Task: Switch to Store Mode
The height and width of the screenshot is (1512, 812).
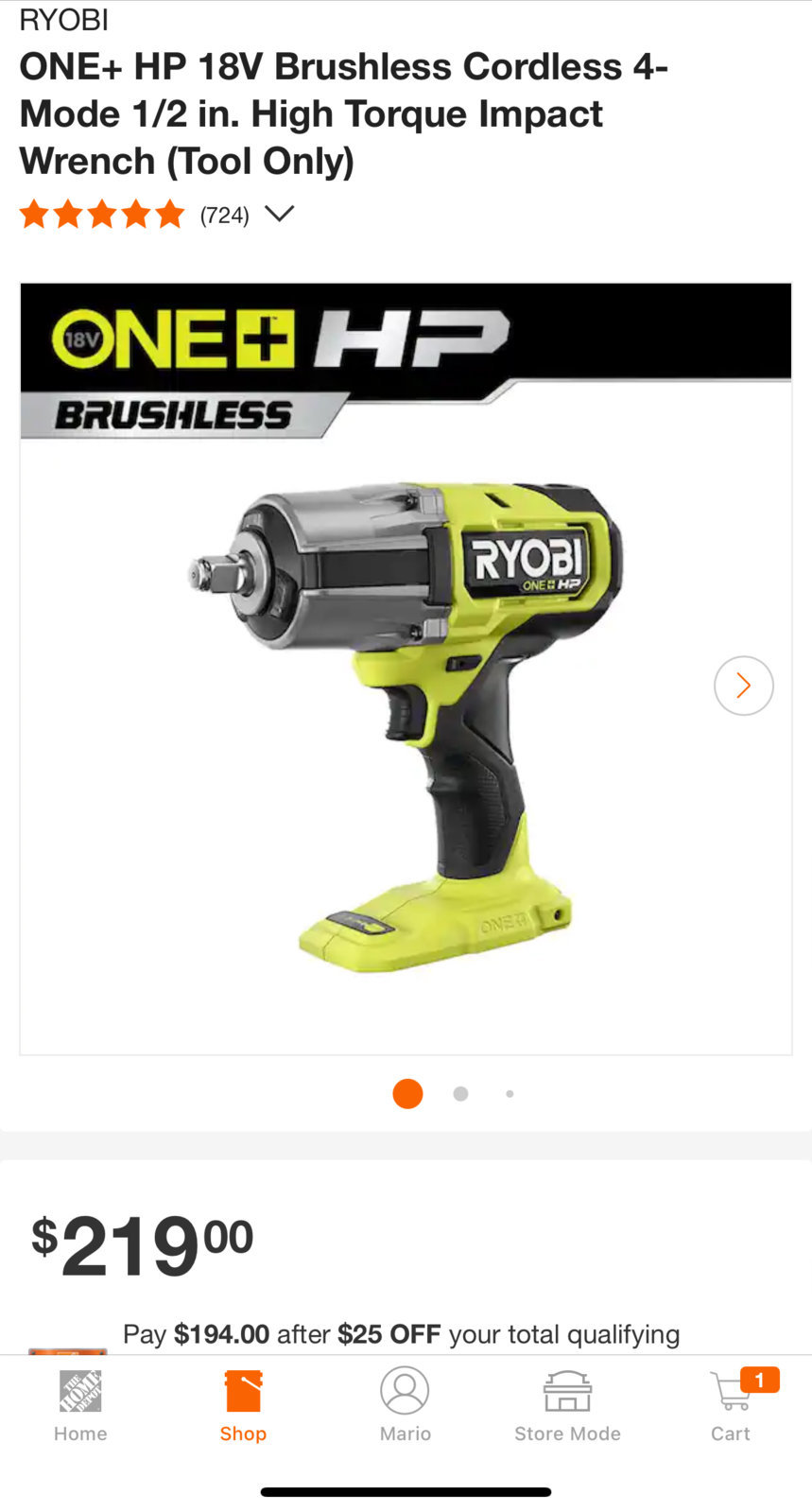Action: [x=567, y=1406]
